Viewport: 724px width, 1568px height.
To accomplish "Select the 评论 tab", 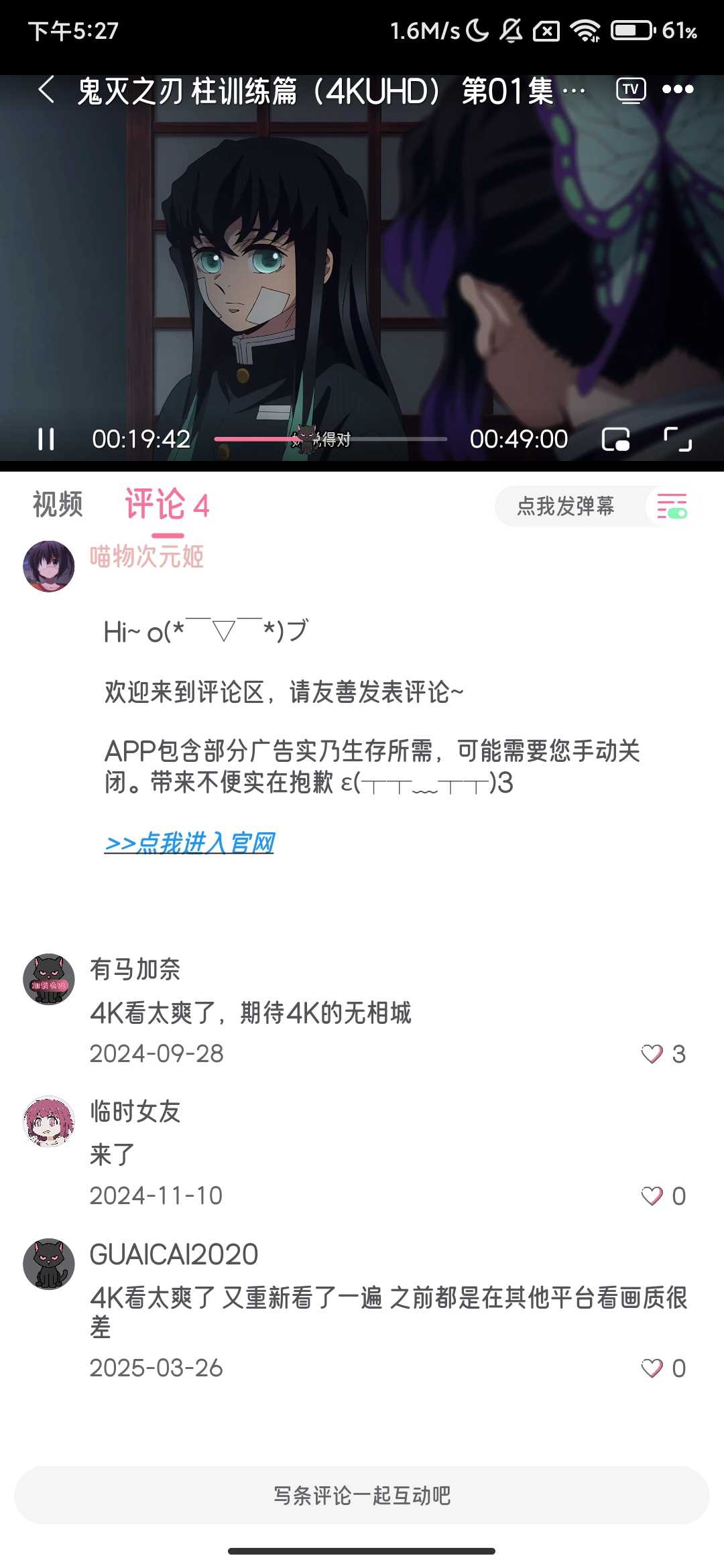I will 167,505.
